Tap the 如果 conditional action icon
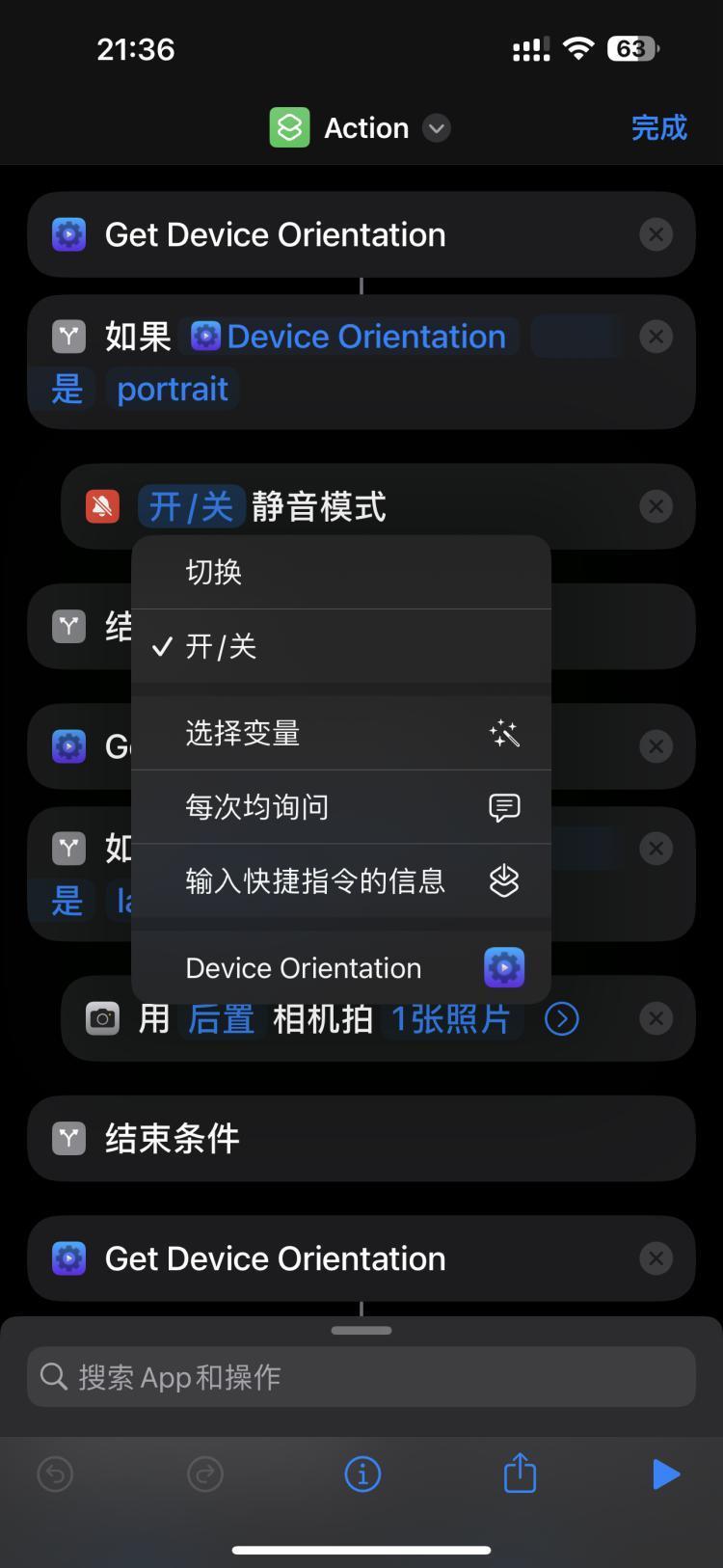This screenshot has height=1568, width=723. (x=67, y=336)
